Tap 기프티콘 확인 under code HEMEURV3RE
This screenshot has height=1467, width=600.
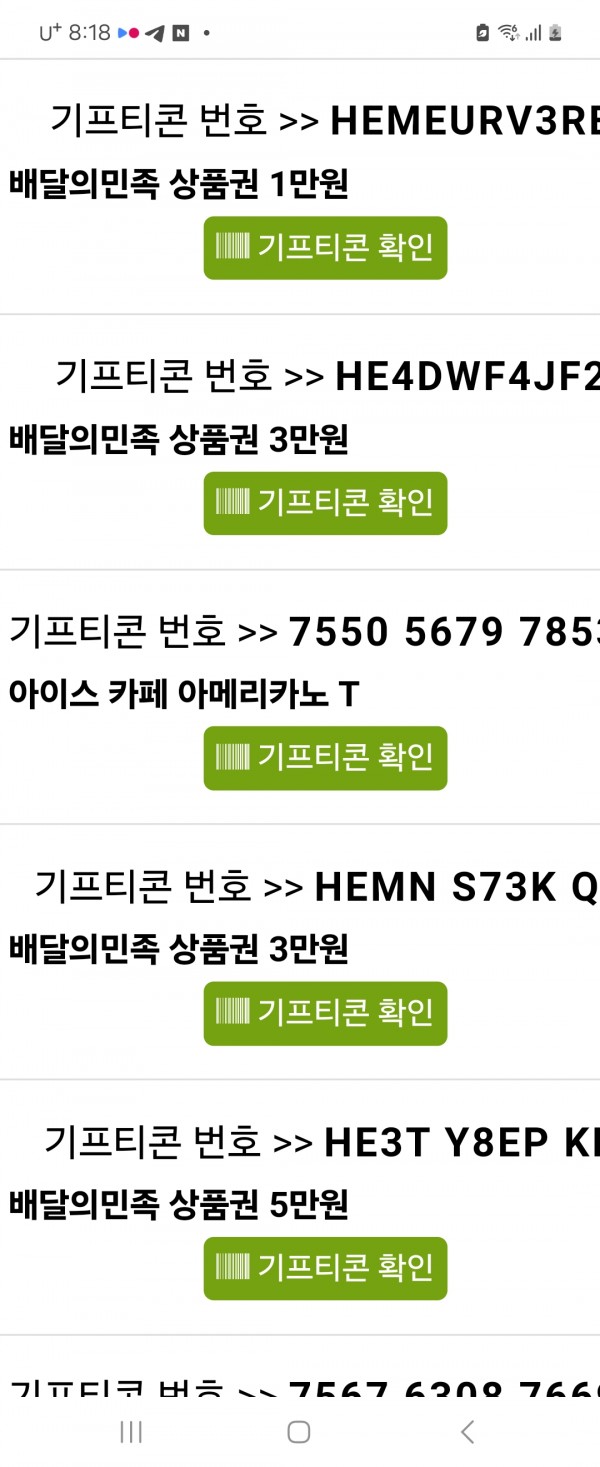pos(325,248)
